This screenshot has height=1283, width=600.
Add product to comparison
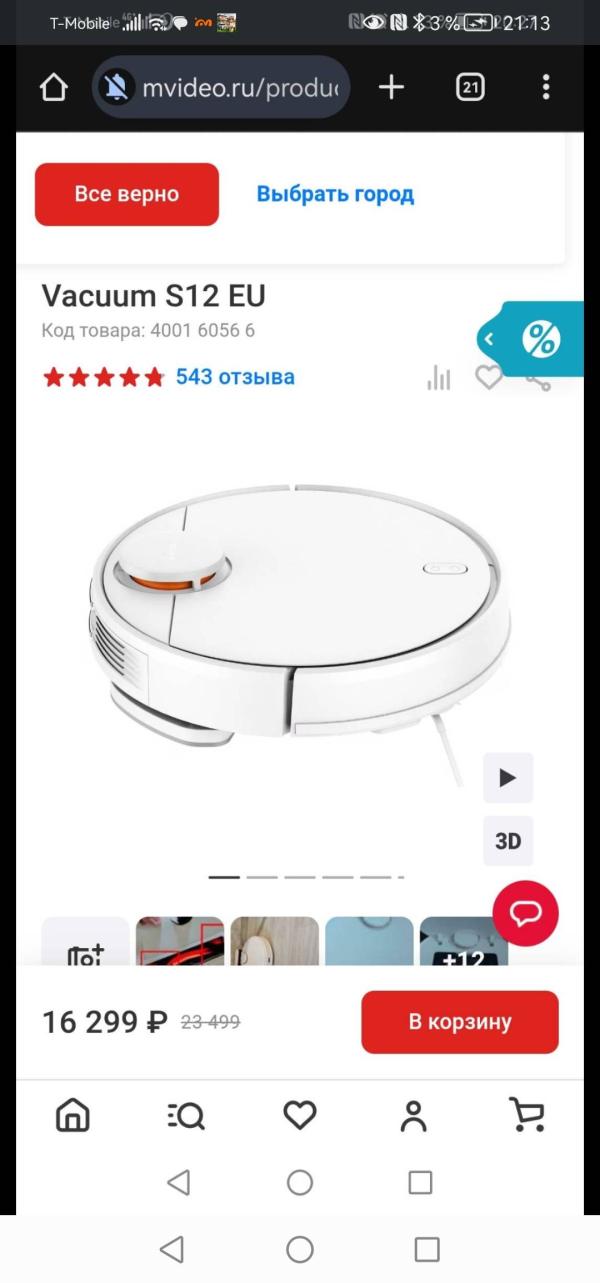click(x=439, y=378)
